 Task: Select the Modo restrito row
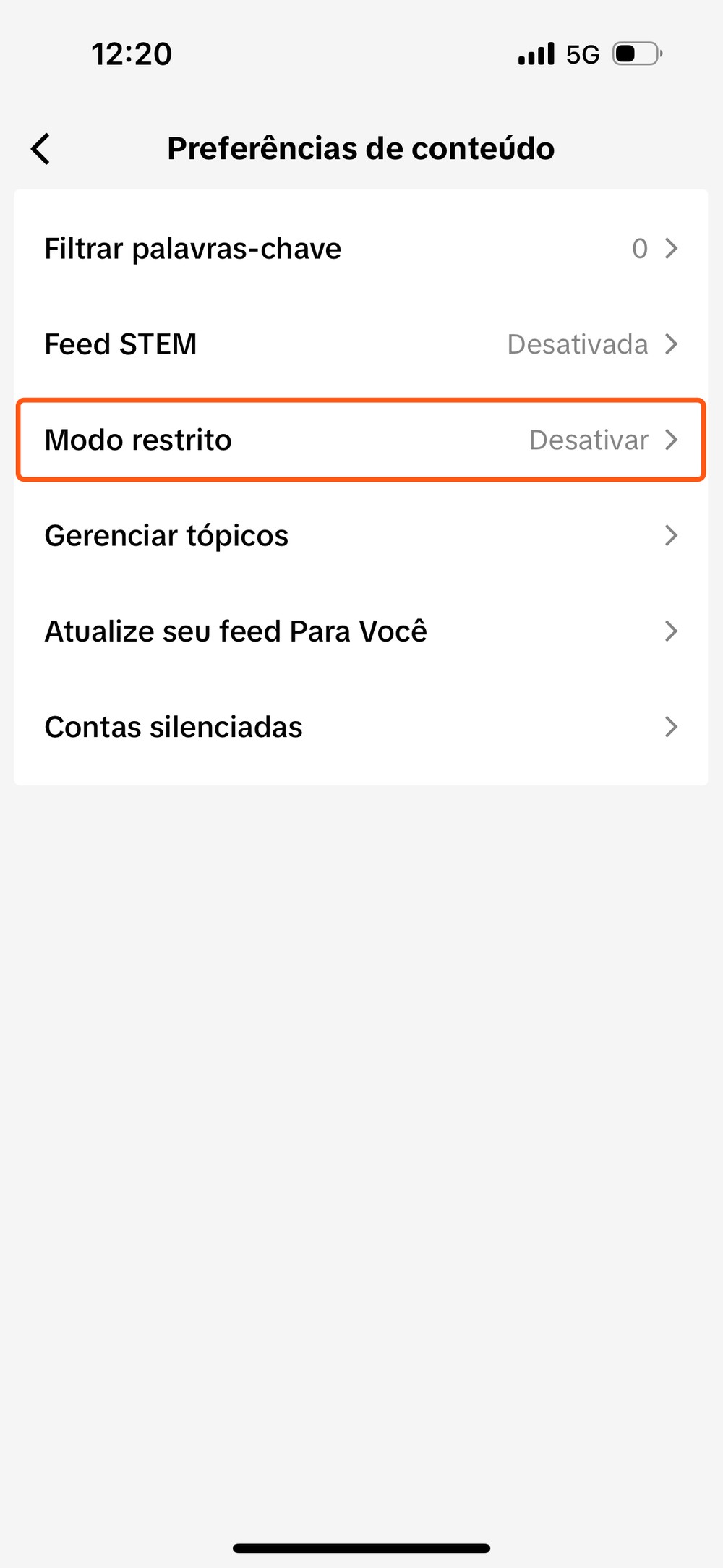point(361,440)
